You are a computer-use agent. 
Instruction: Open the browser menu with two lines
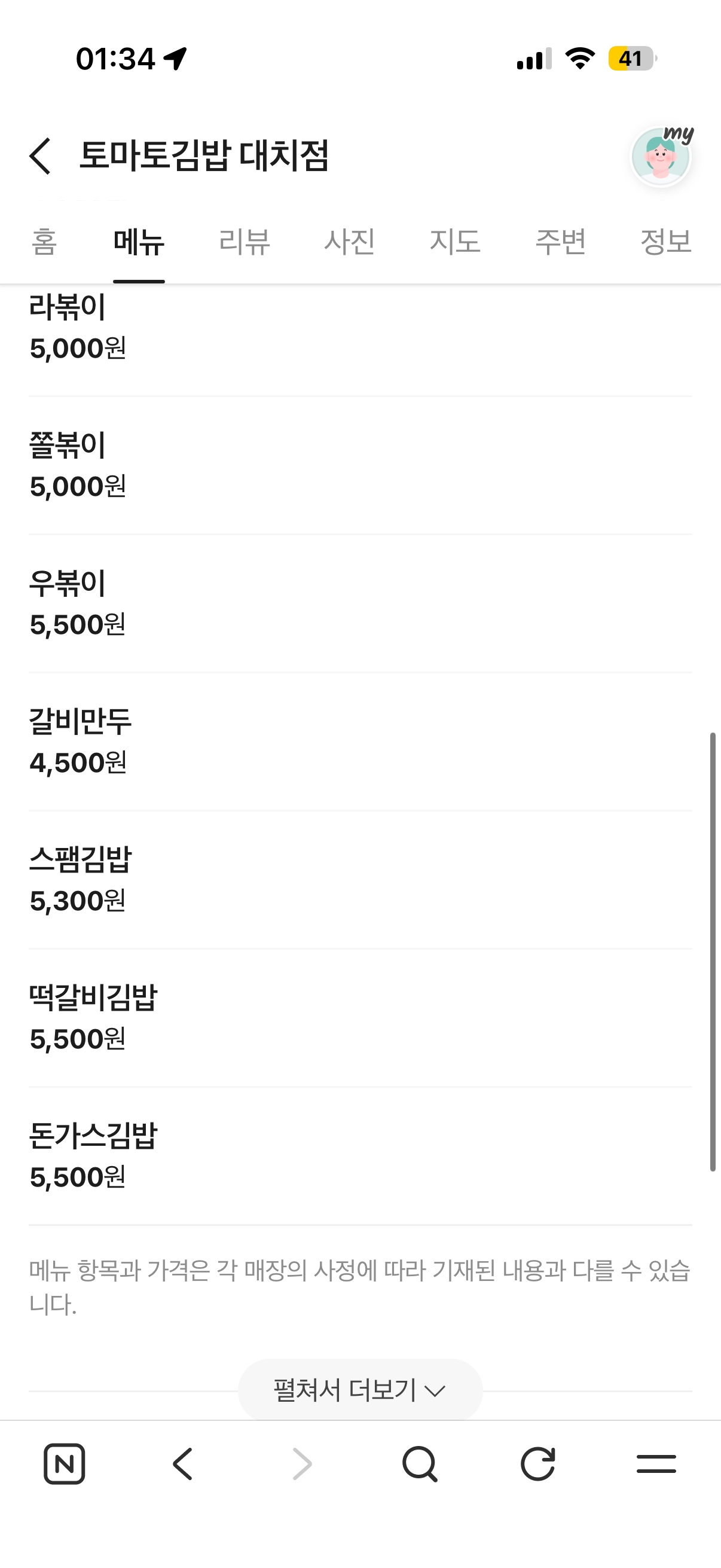click(x=656, y=1463)
